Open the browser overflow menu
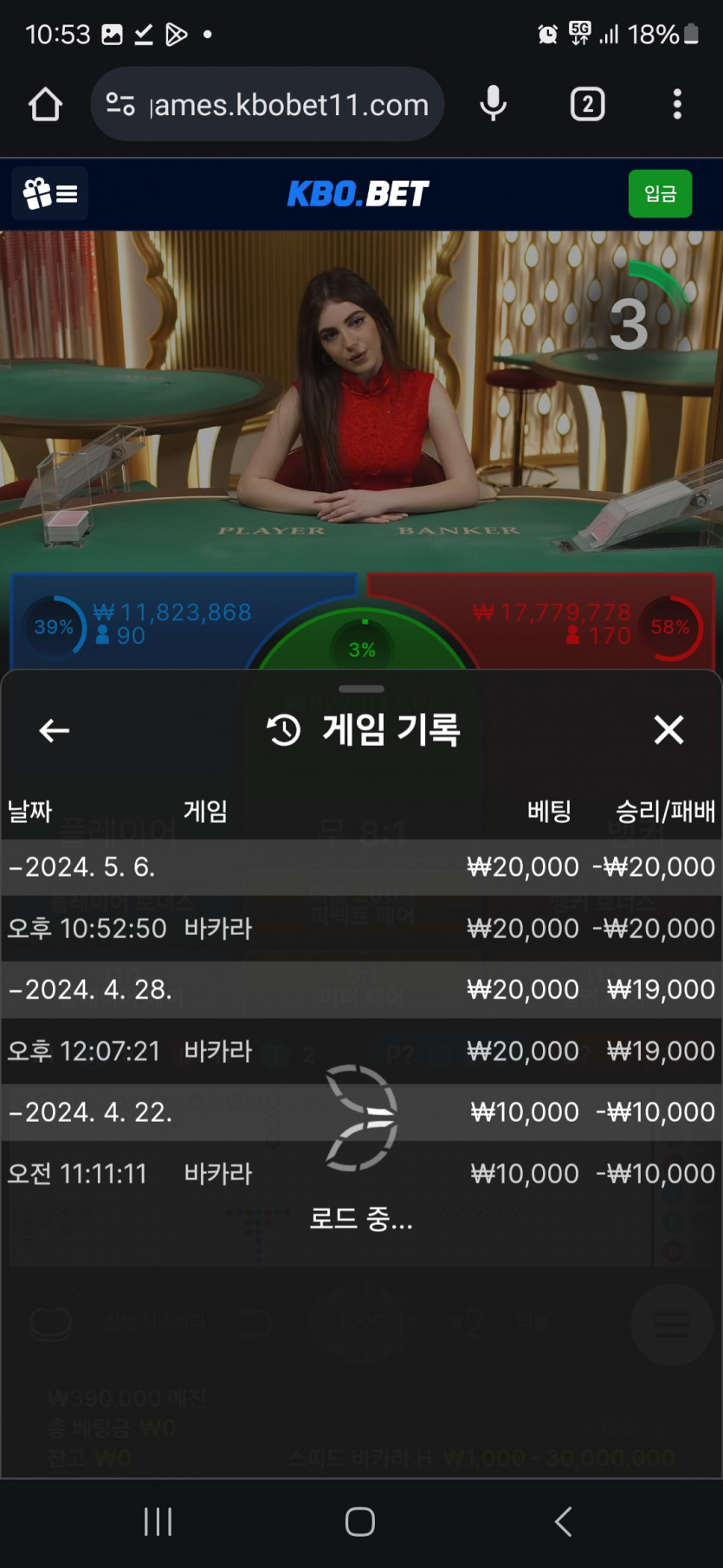The height and width of the screenshot is (1568, 723). (x=677, y=105)
